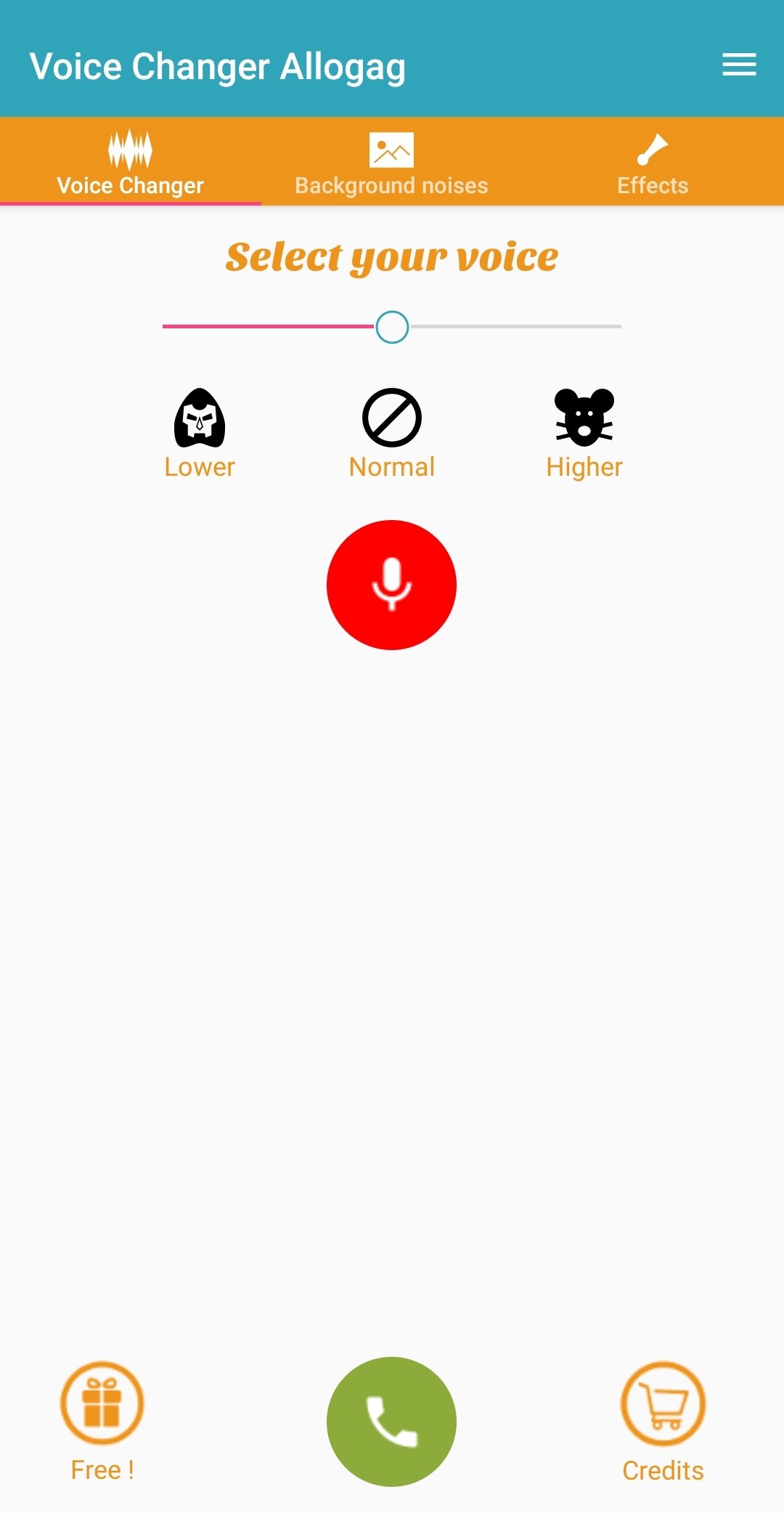784x1513 pixels.
Task: Open the Free gift option
Action: (x=102, y=1421)
